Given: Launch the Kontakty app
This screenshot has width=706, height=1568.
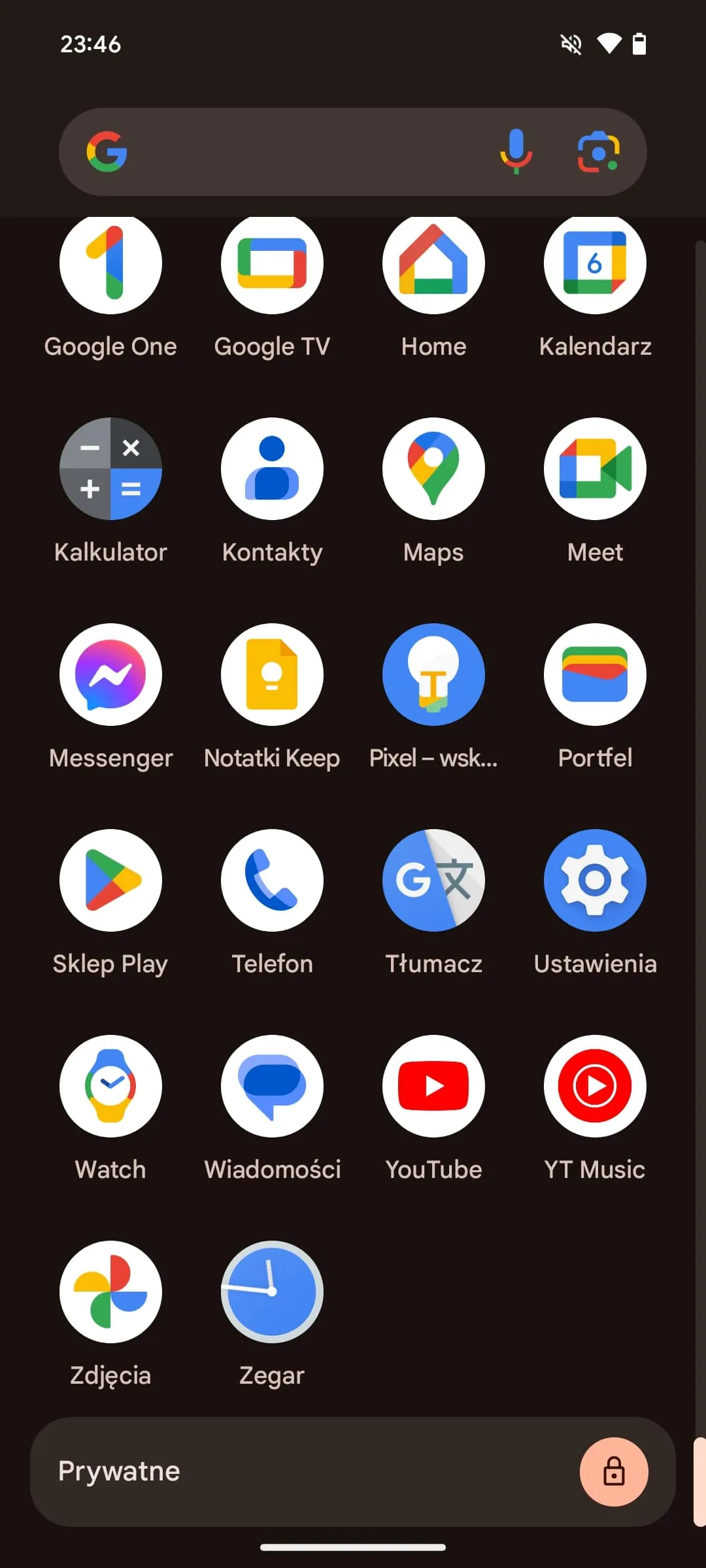Looking at the screenshot, I should coord(272,468).
